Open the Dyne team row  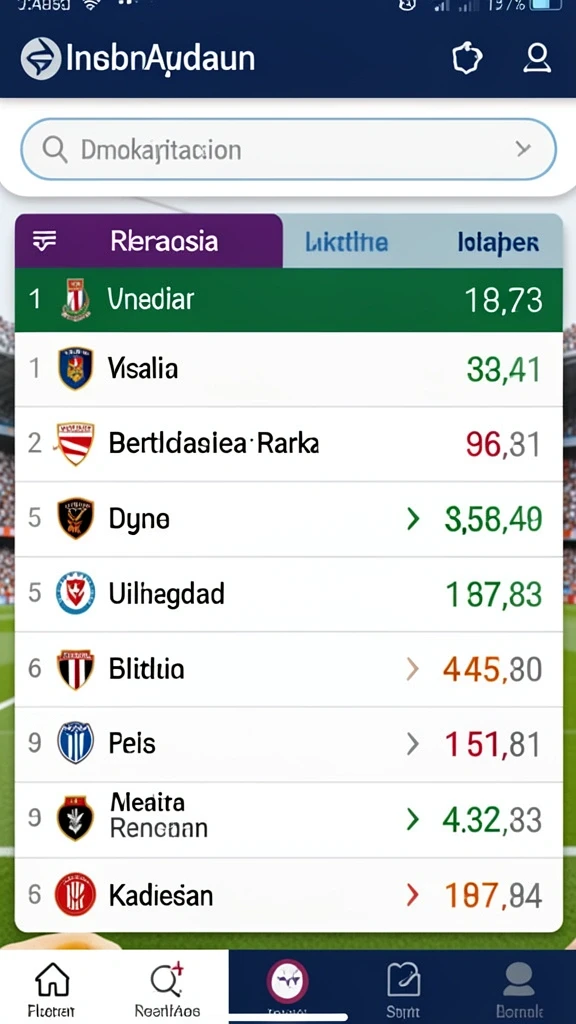288,519
